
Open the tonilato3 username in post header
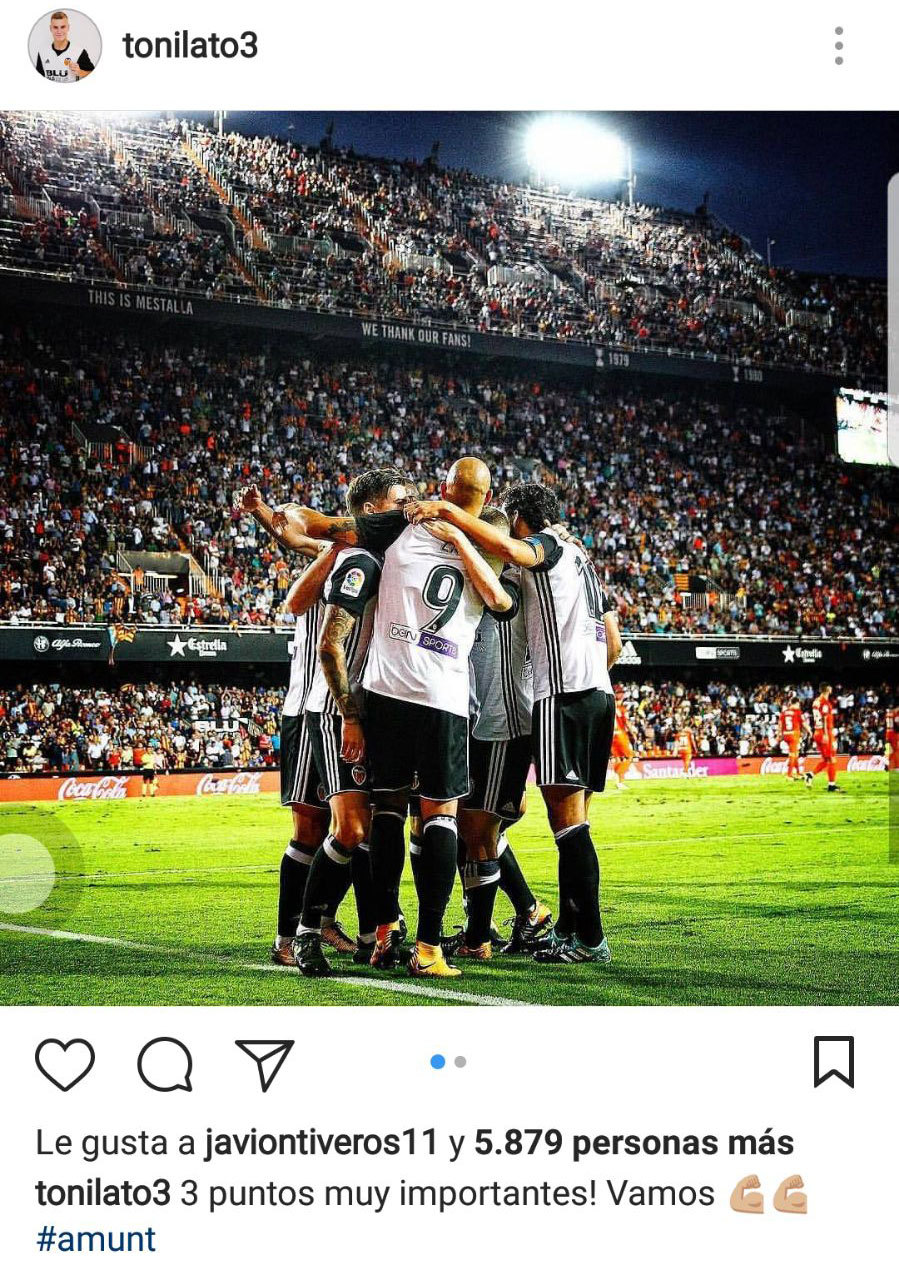190,46
